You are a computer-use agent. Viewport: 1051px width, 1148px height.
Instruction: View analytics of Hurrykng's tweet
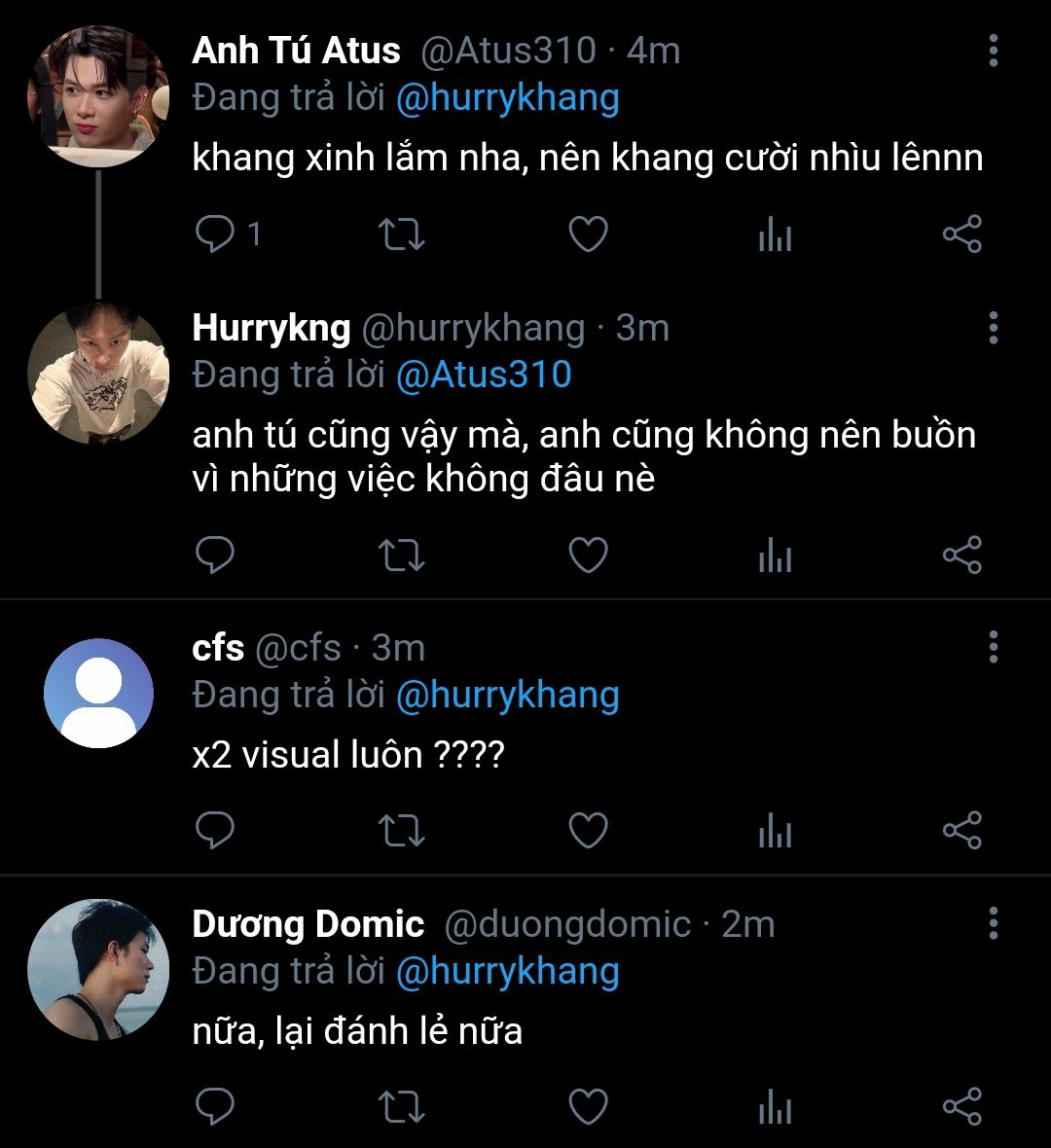[775, 556]
